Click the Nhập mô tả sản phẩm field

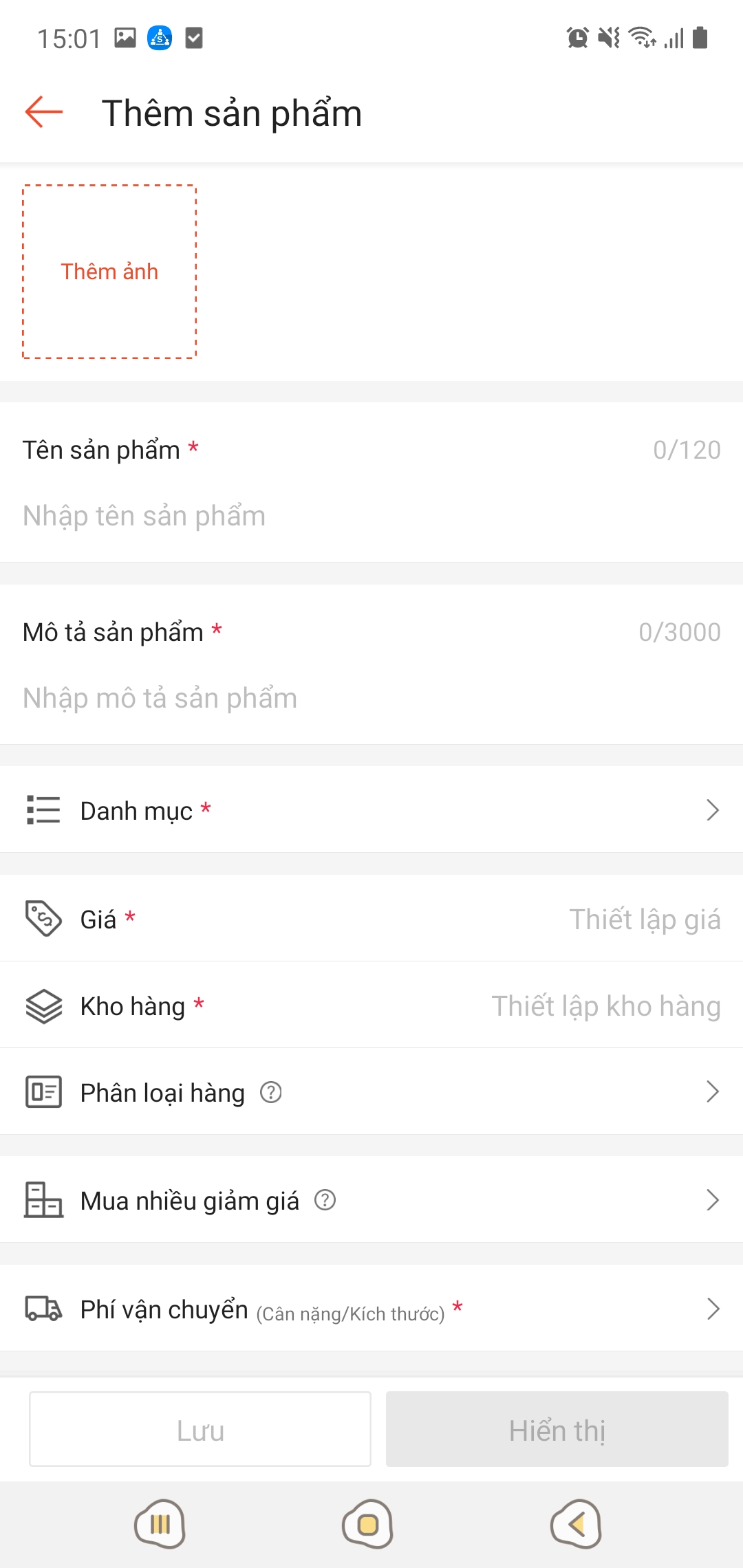pyautogui.click(x=275, y=697)
